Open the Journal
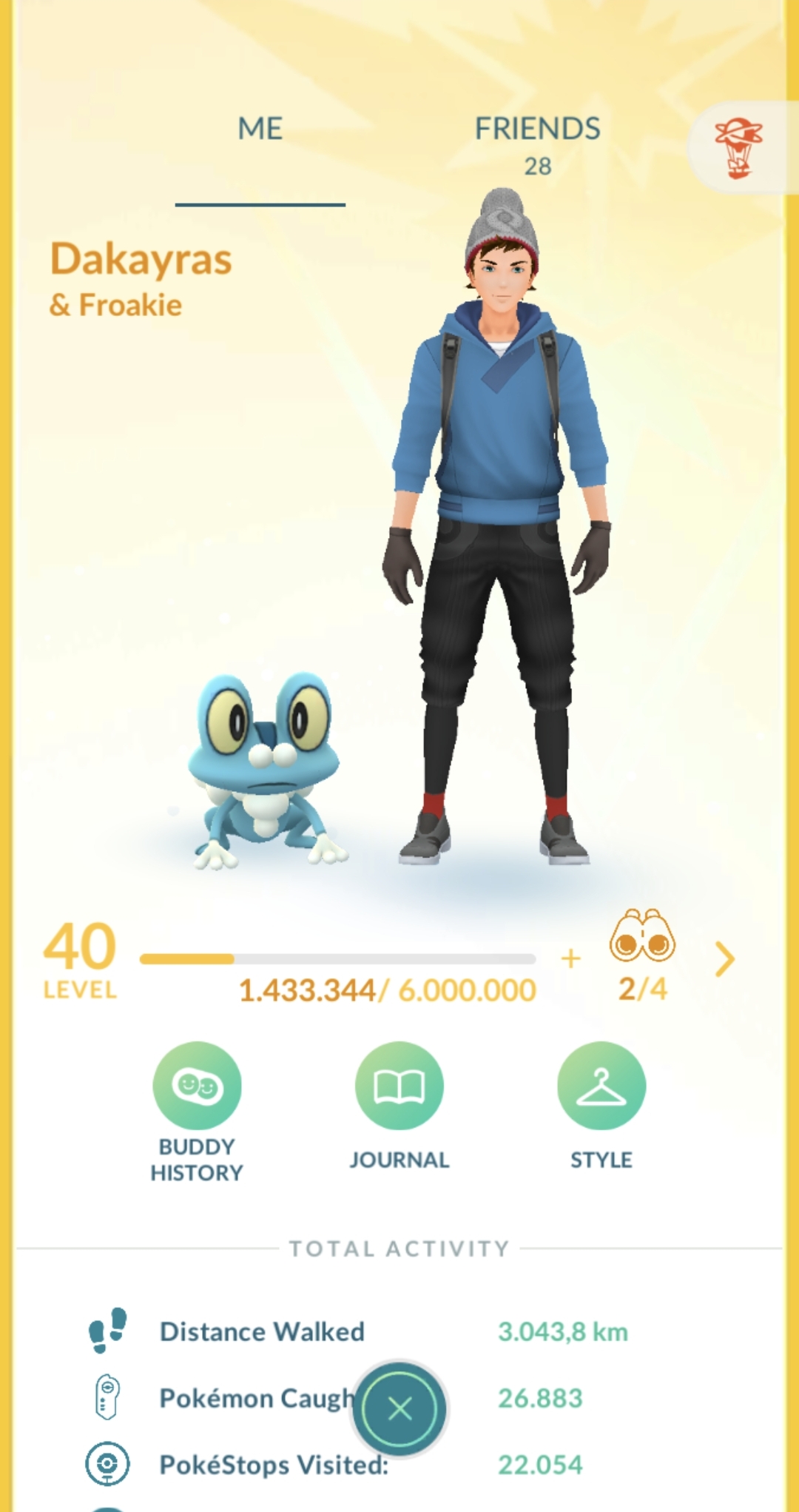Screen dimensions: 799x1512 (x=399, y=1086)
